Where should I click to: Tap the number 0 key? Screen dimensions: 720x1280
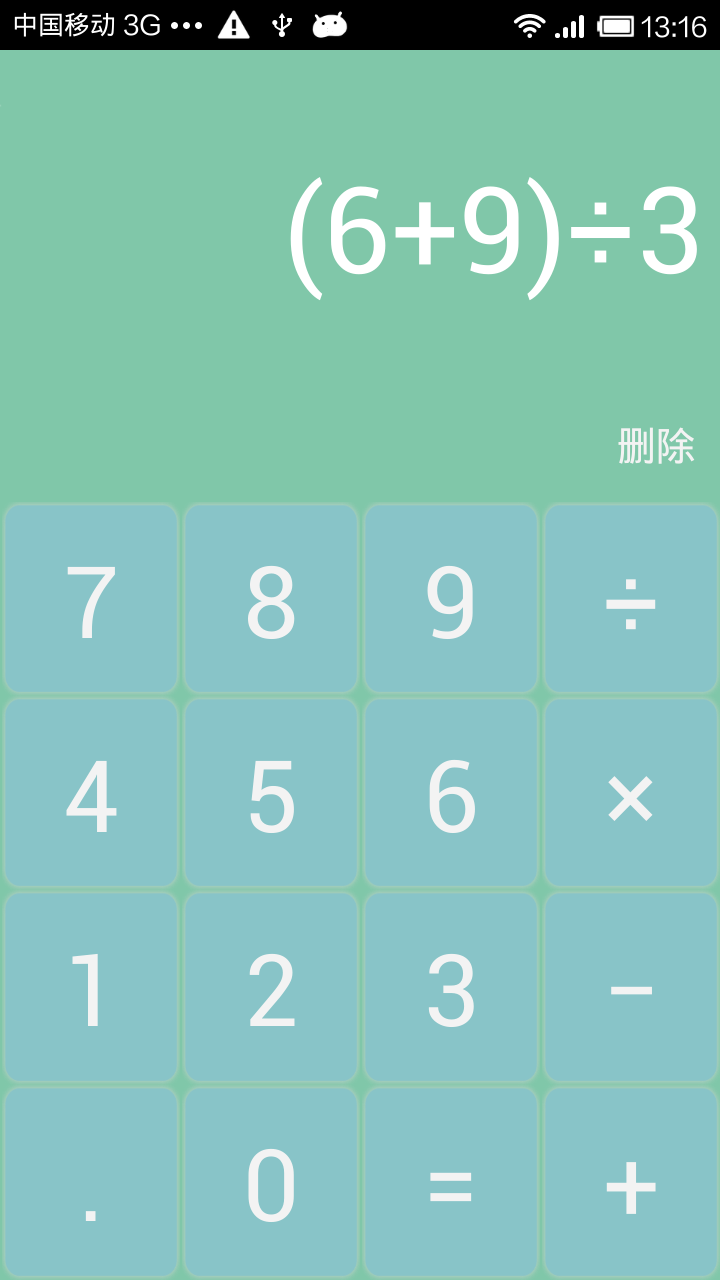[271, 1182]
